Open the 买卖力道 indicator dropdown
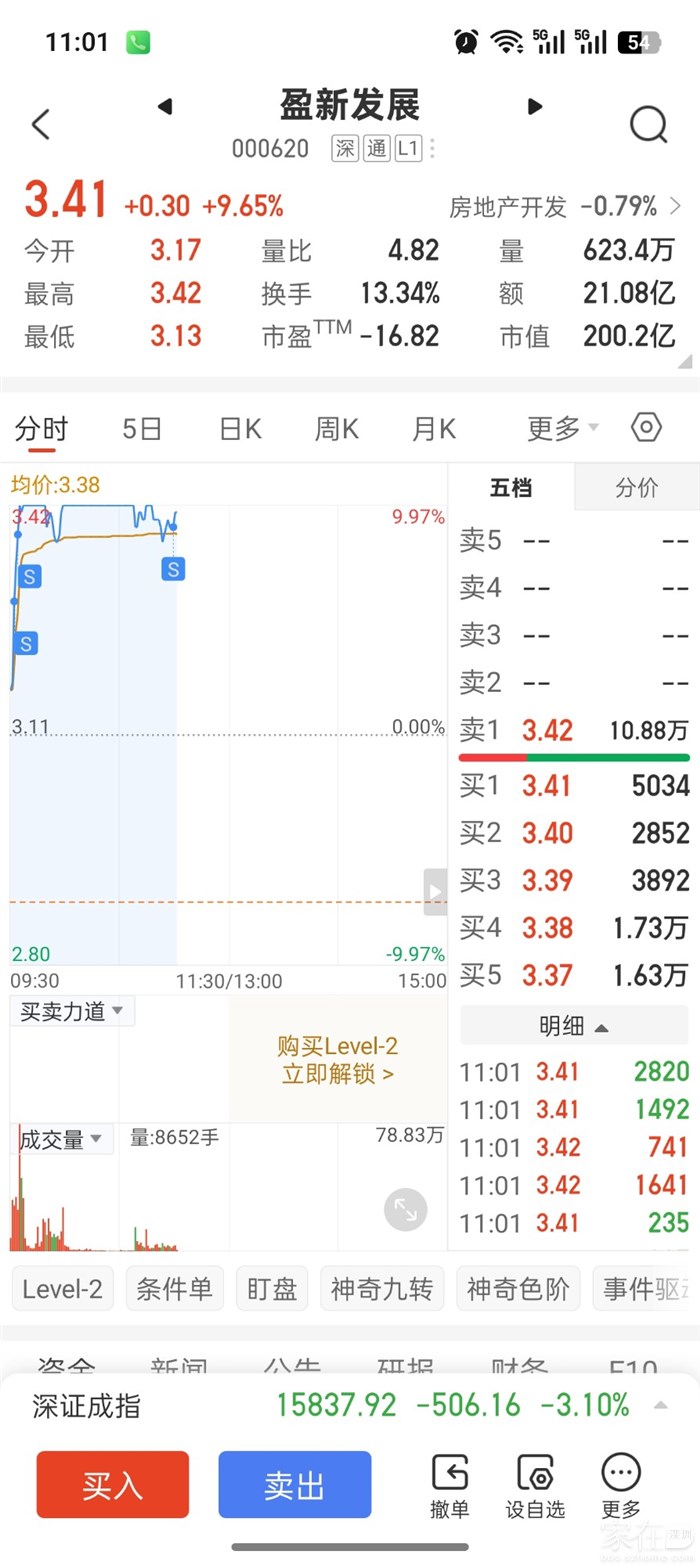This screenshot has height=1565, width=700. click(72, 1011)
